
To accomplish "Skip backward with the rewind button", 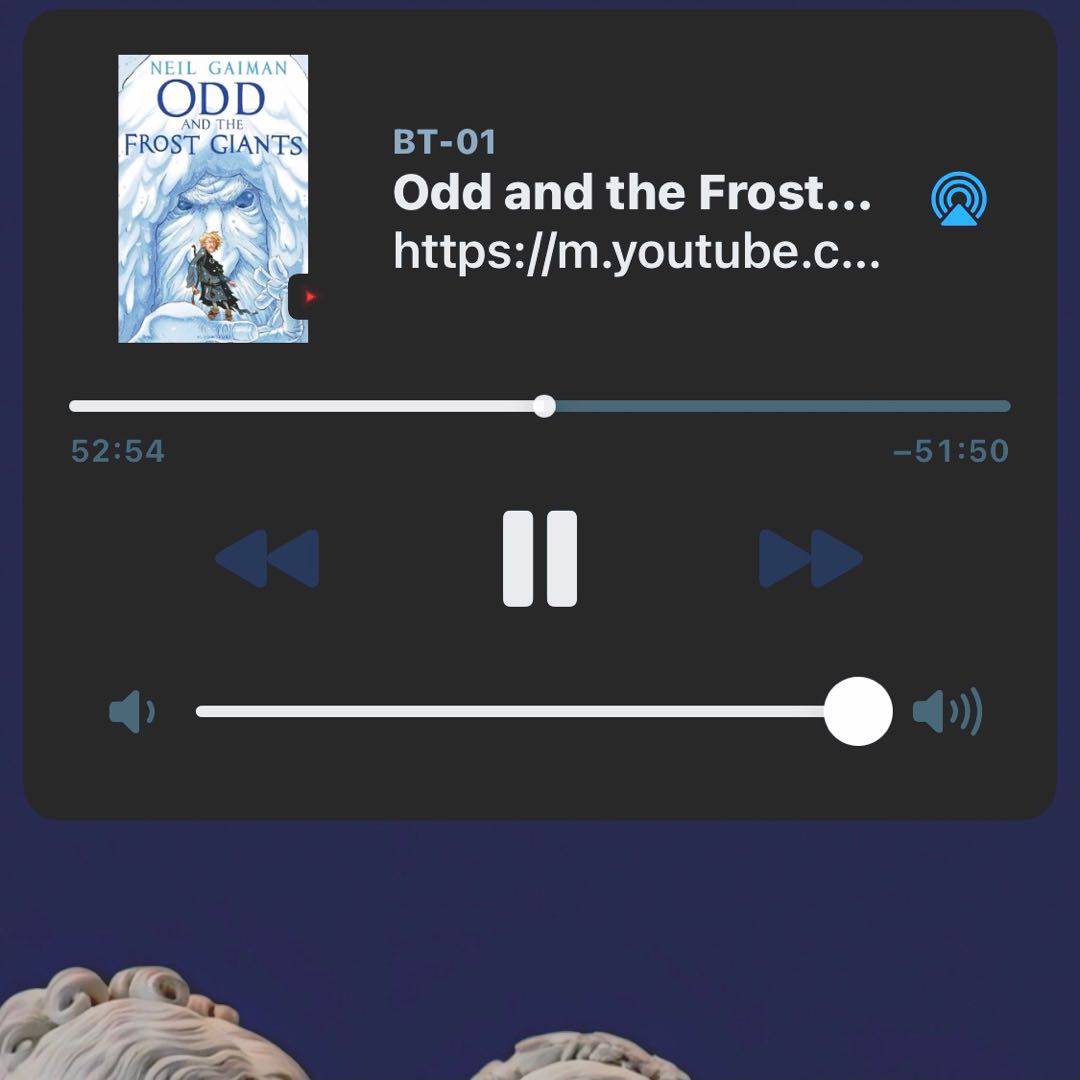I will pyautogui.click(x=267, y=558).
